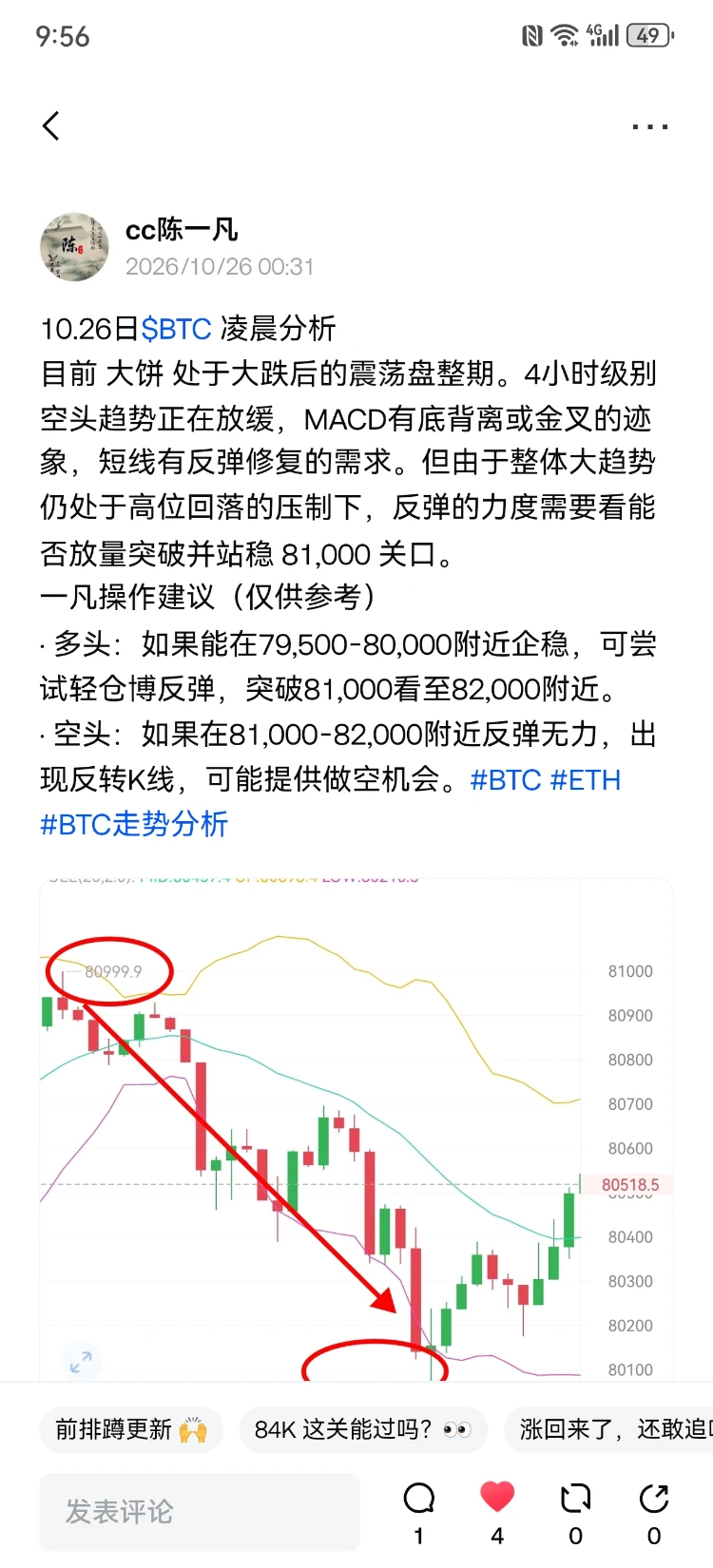Select the 84K 这关能过吗 quick reply chip
This screenshot has height=1568, width=713.
point(363,1429)
